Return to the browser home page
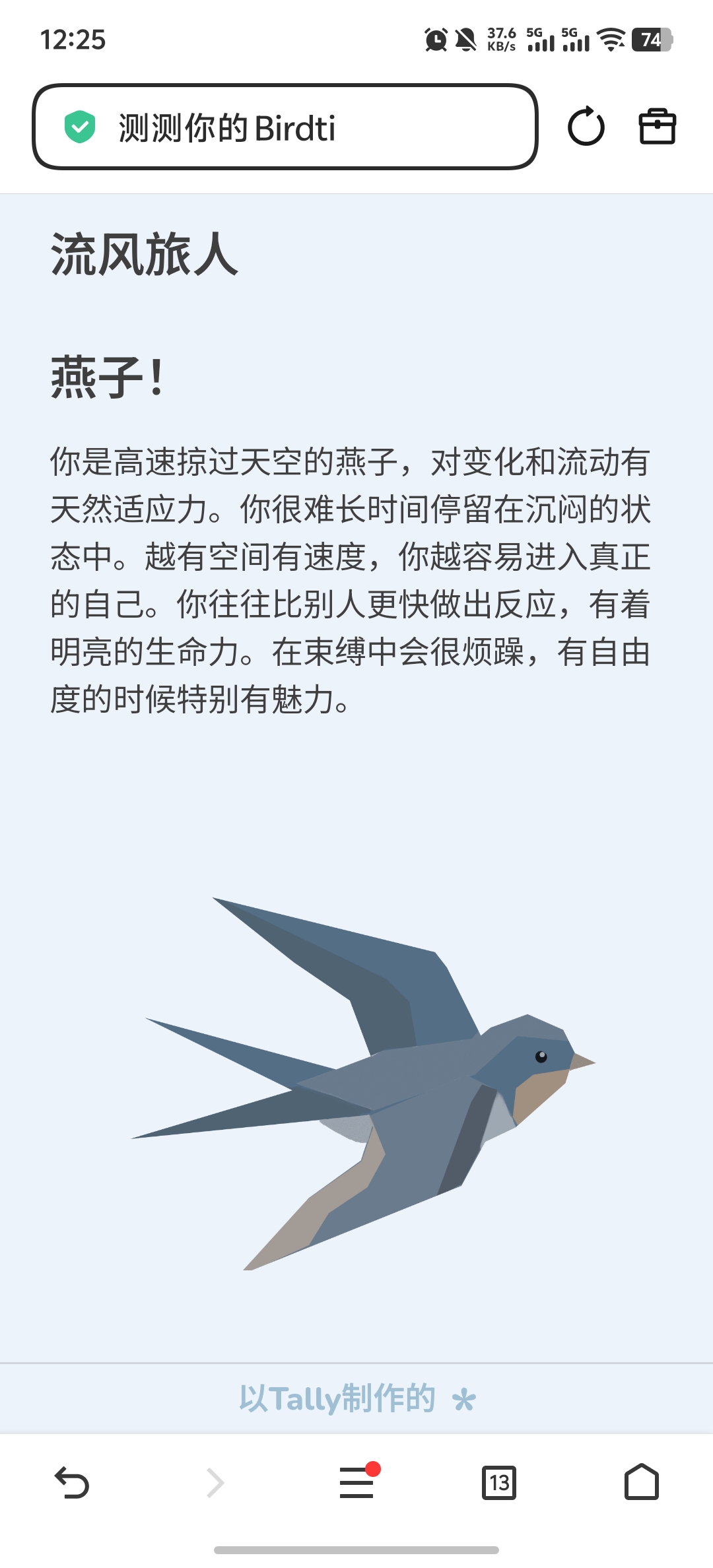Image resolution: width=713 pixels, height=1568 pixels. click(x=641, y=1483)
